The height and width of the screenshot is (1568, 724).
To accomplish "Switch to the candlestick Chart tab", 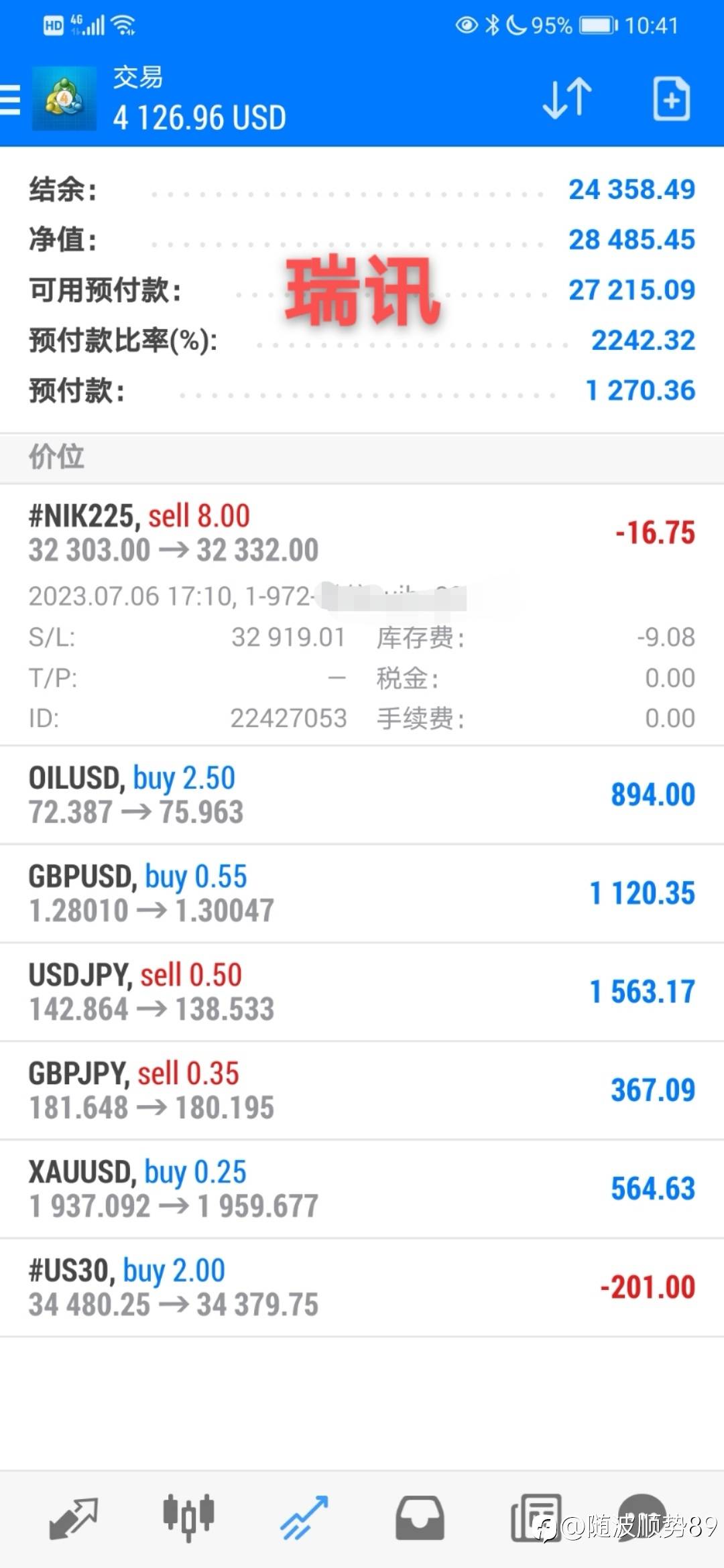I will click(188, 1517).
